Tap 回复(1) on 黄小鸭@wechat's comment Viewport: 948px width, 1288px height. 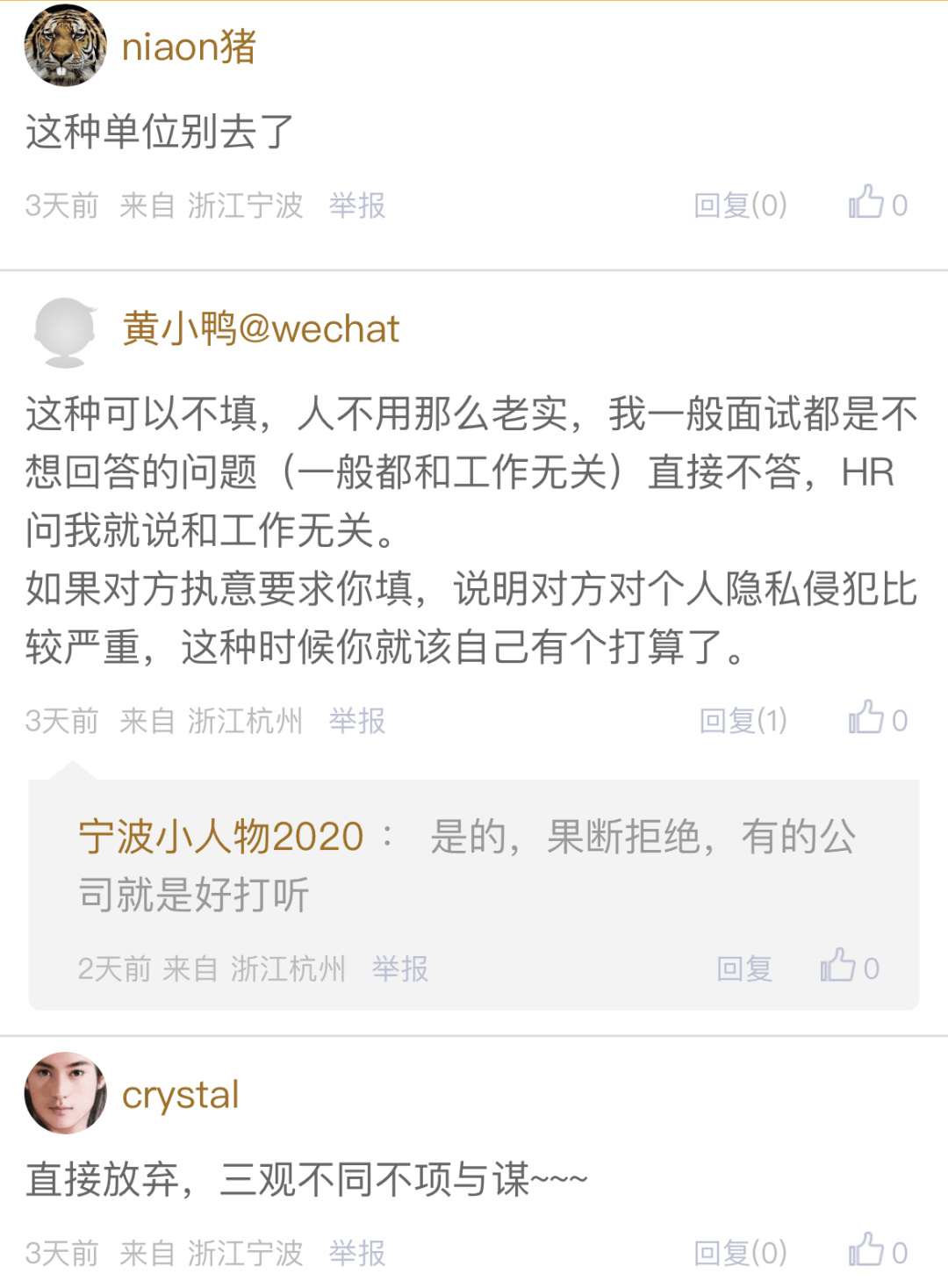(x=743, y=721)
